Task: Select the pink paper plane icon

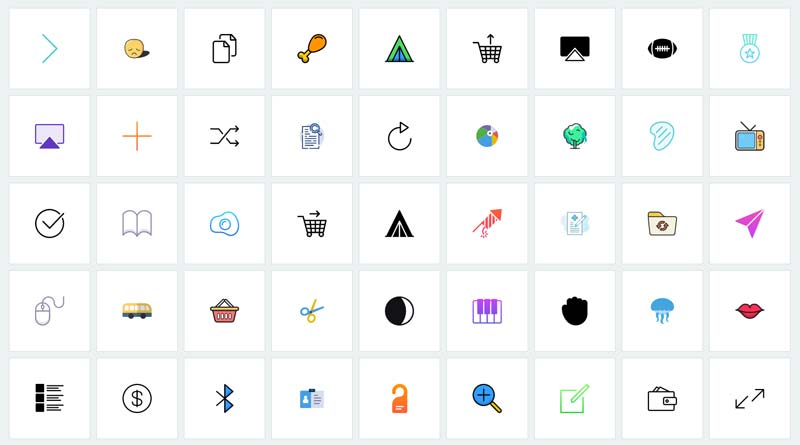Action: click(750, 223)
